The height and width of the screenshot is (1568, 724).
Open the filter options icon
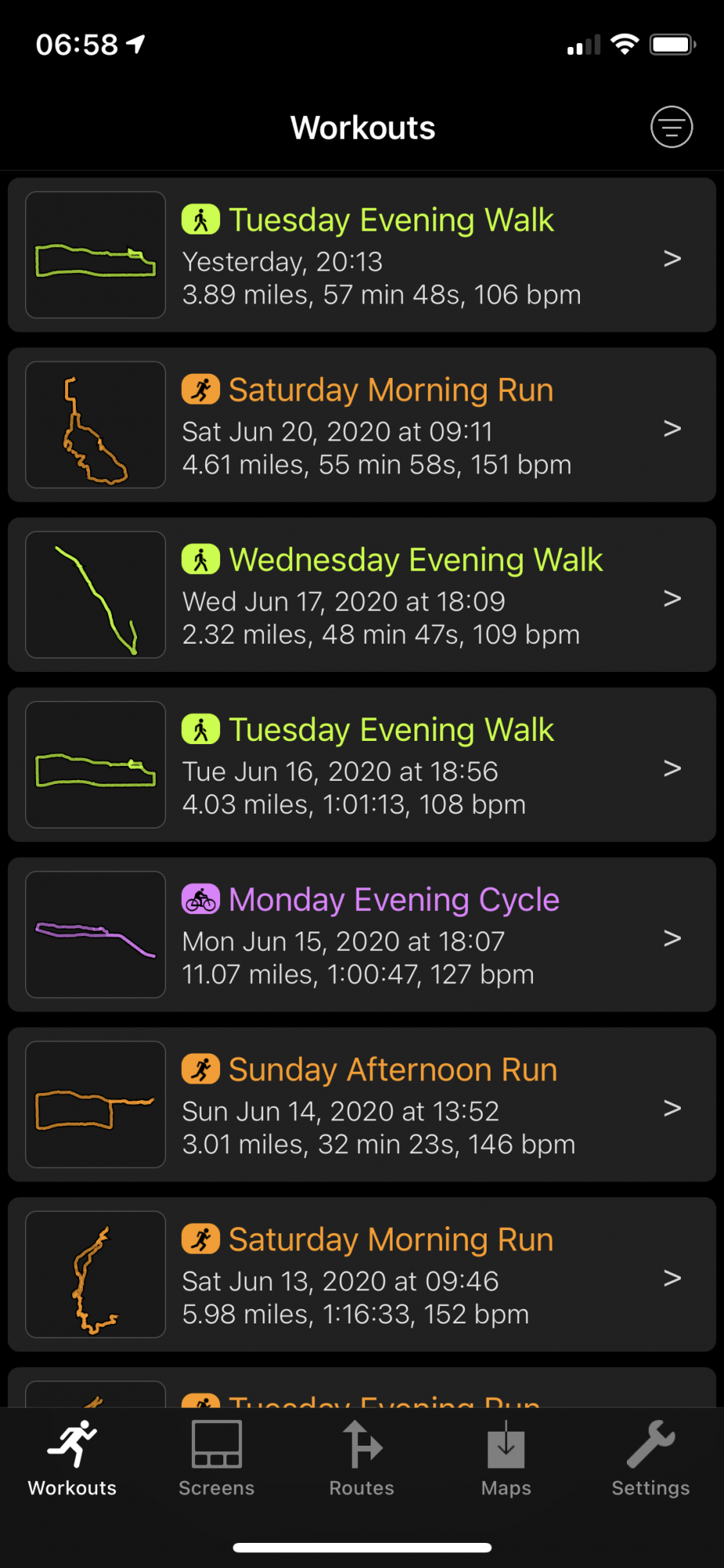tap(672, 127)
